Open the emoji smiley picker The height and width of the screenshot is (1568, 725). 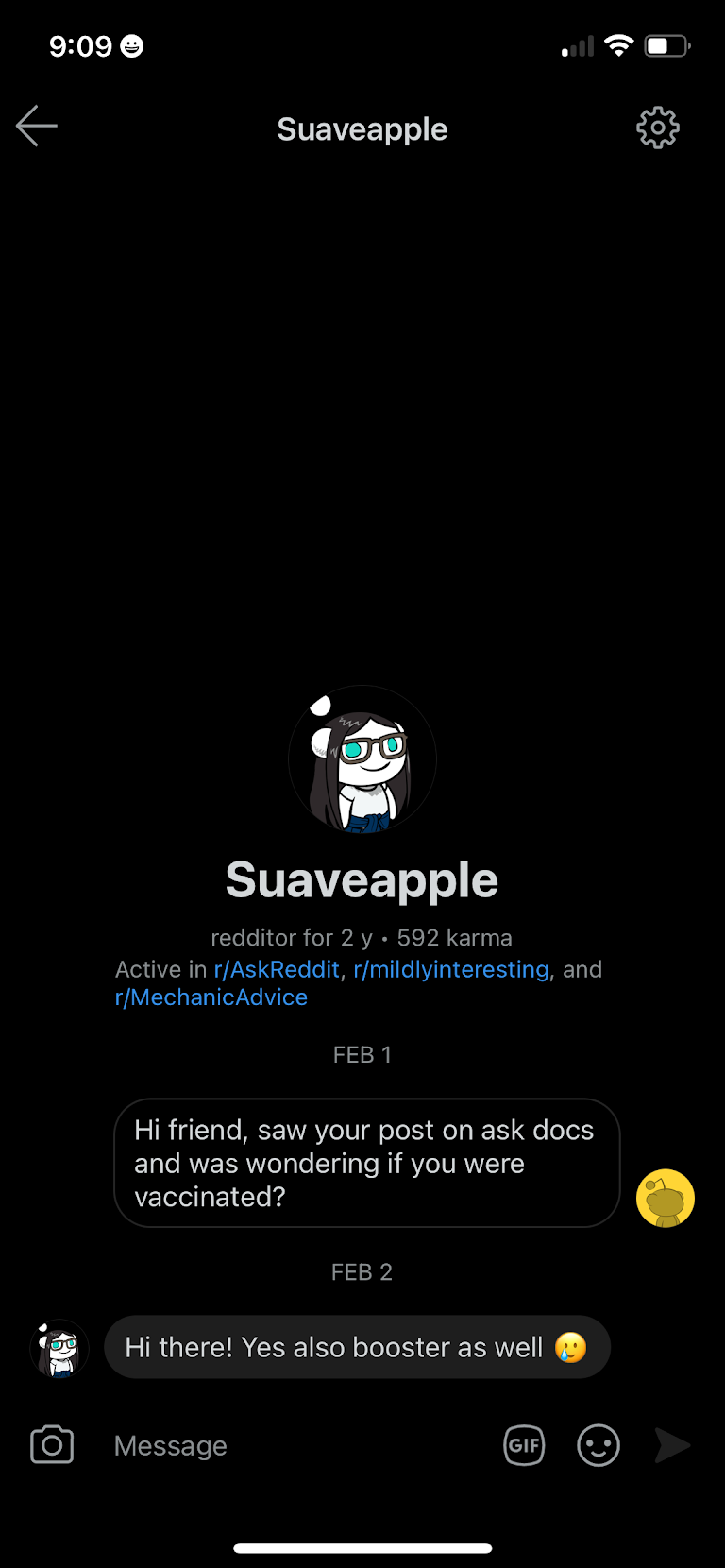click(x=599, y=1445)
